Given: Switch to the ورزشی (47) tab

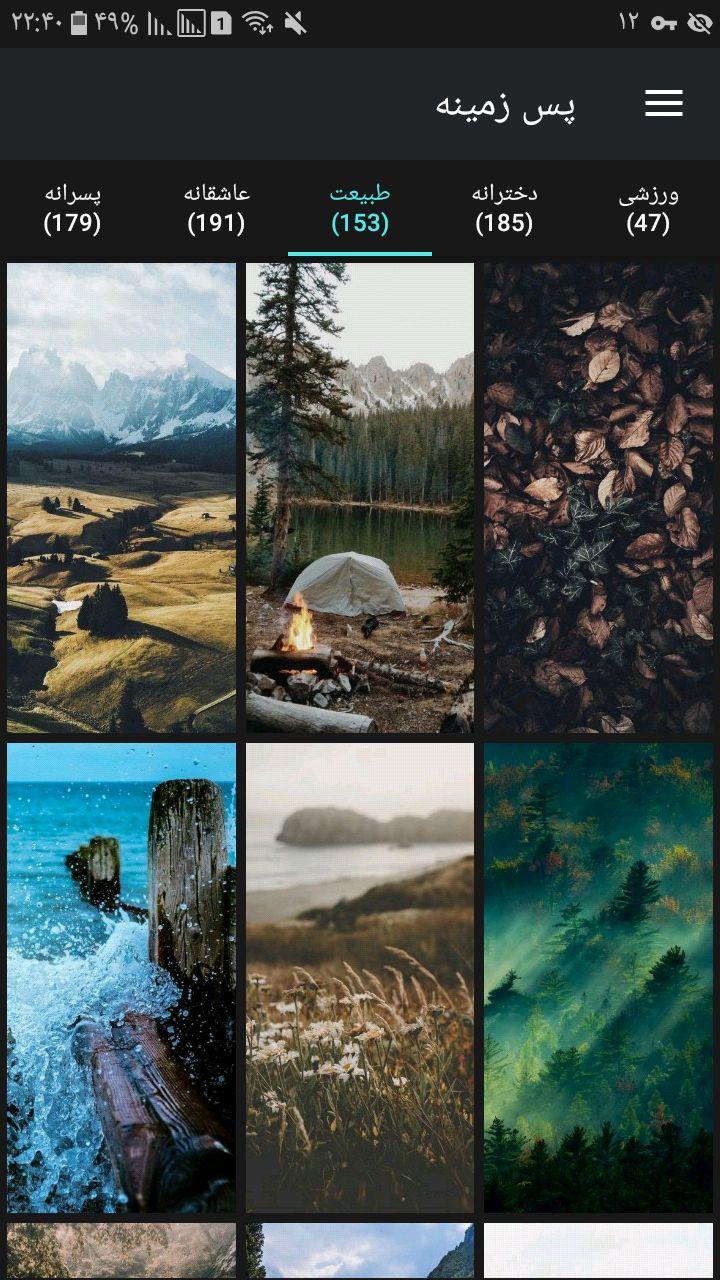Looking at the screenshot, I should (648, 208).
